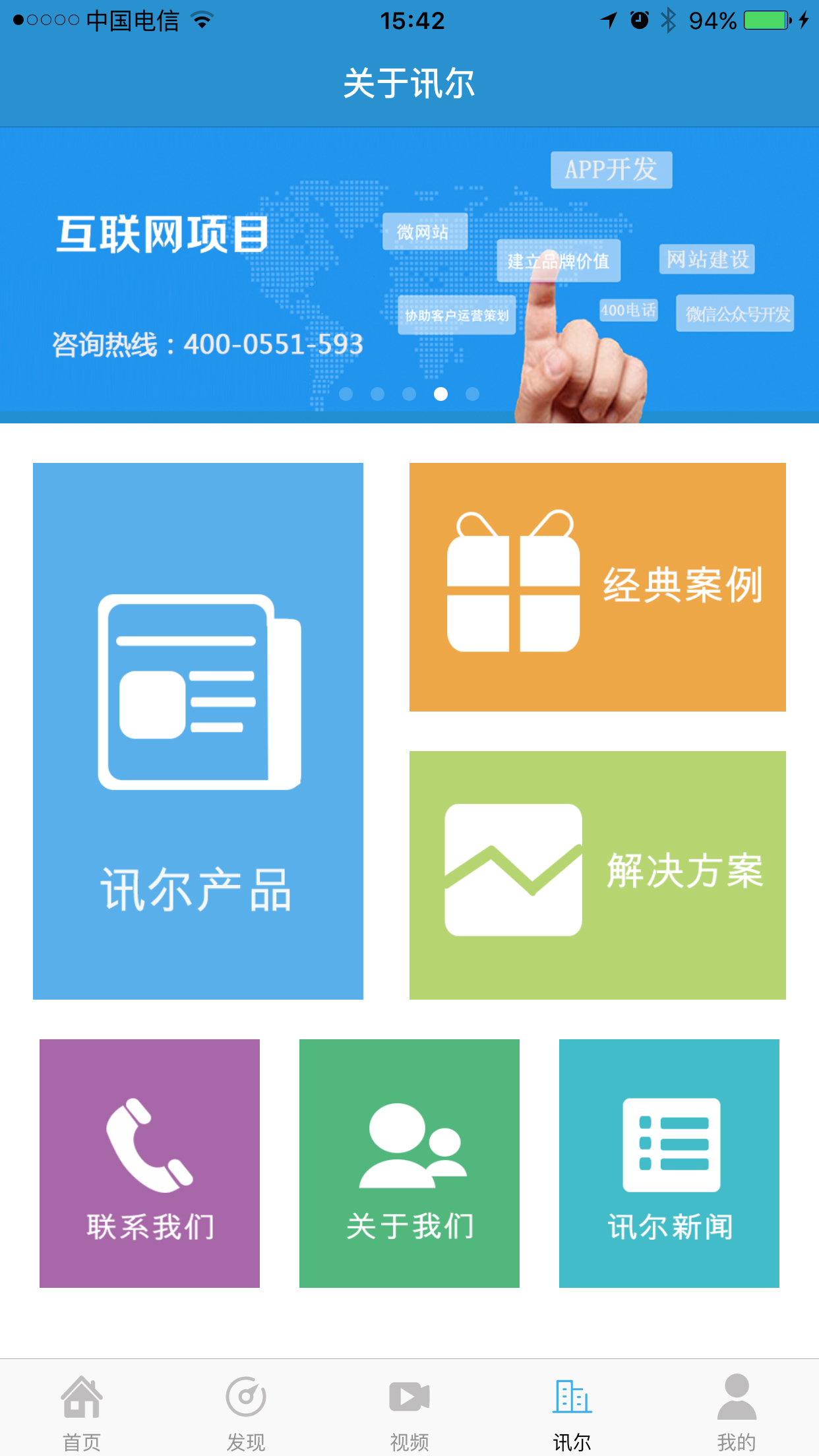The image size is (819, 1456).
Task: Open the 讯尔产品 tile
Action: (x=198, y=731)
